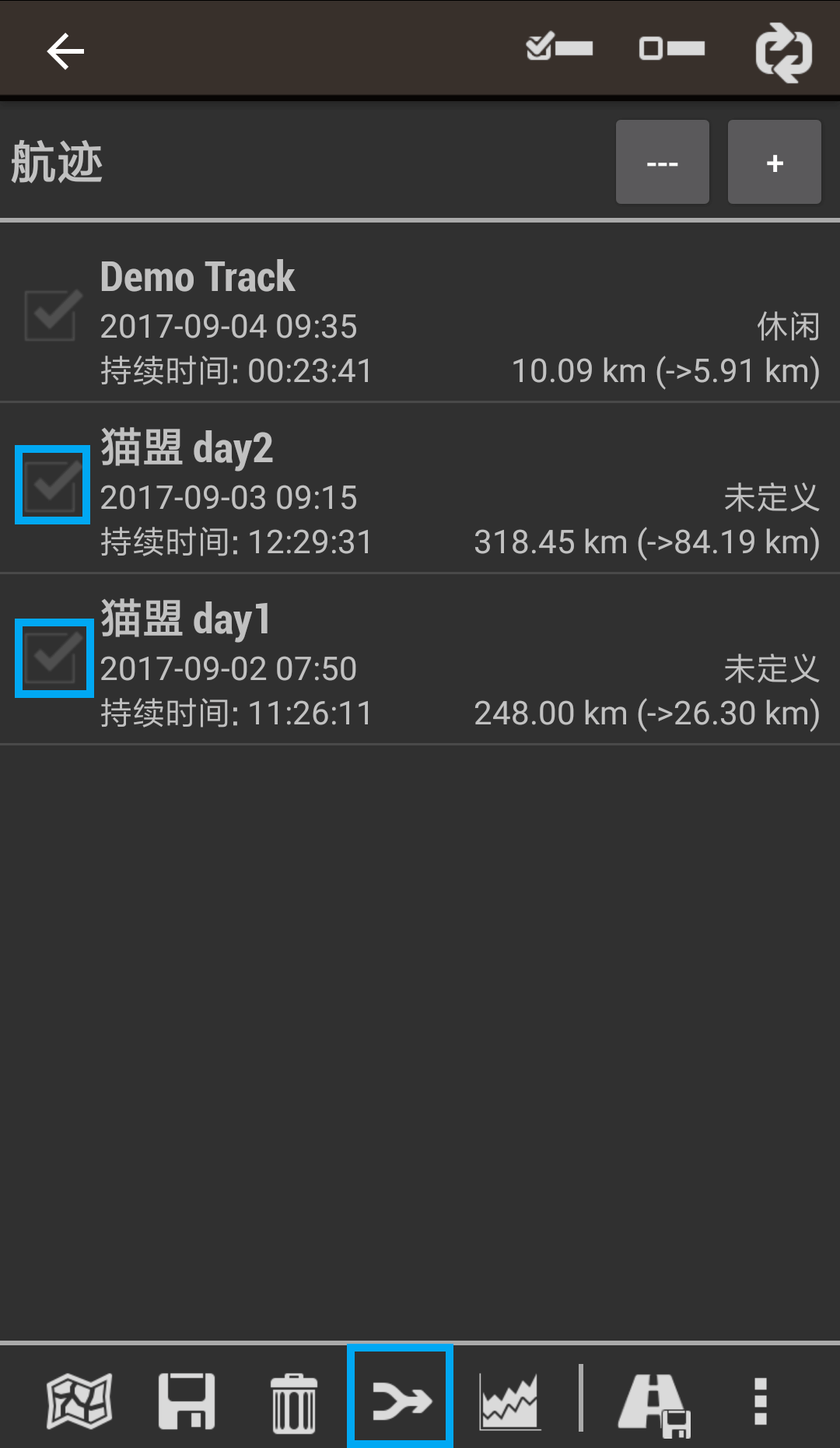This screenshot has height=1448, width=840.
Task: Uncheck the 猫盟 day2 track
Action: coord(52,485)
